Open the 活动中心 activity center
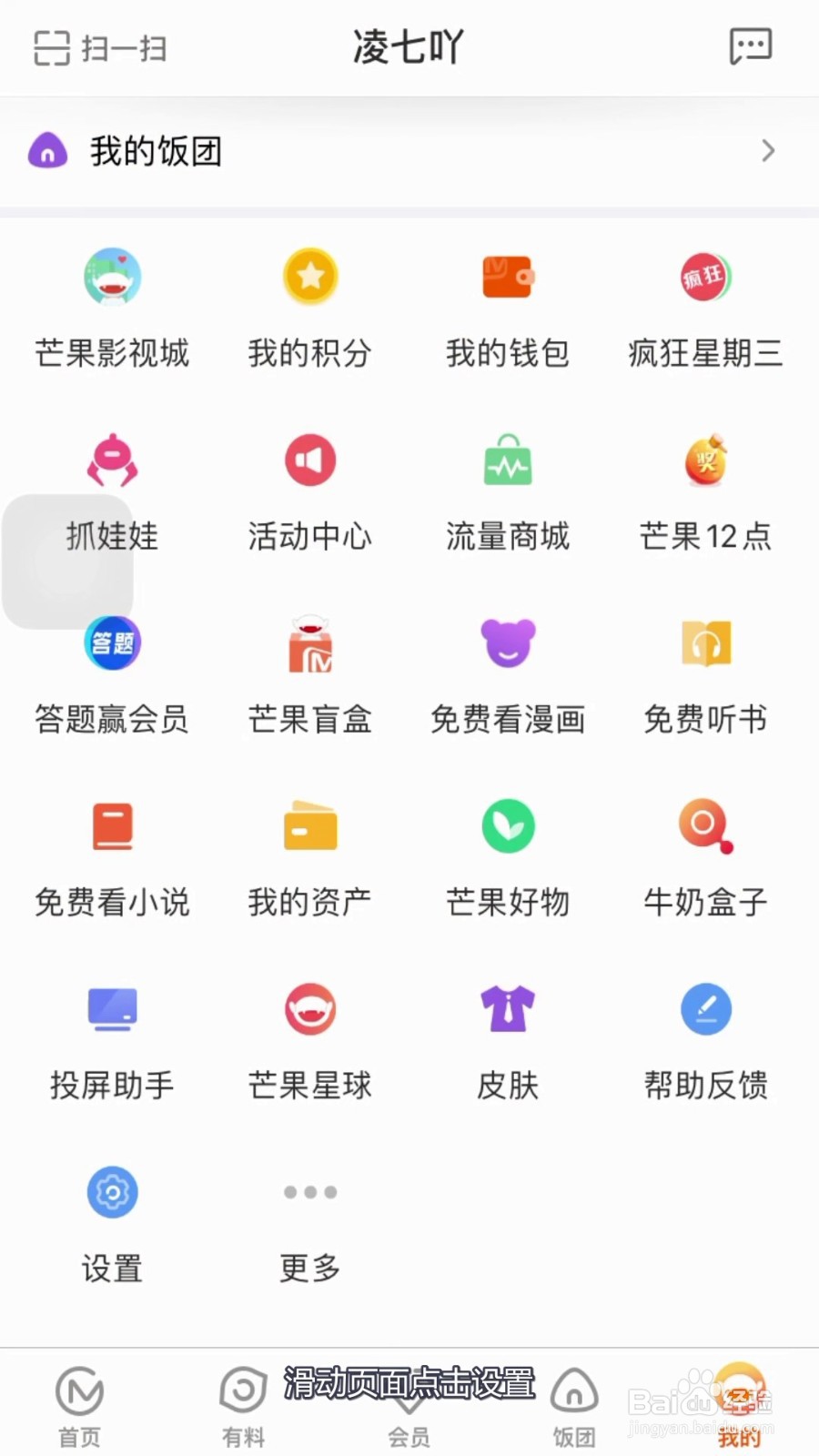 tap(309, 491)
